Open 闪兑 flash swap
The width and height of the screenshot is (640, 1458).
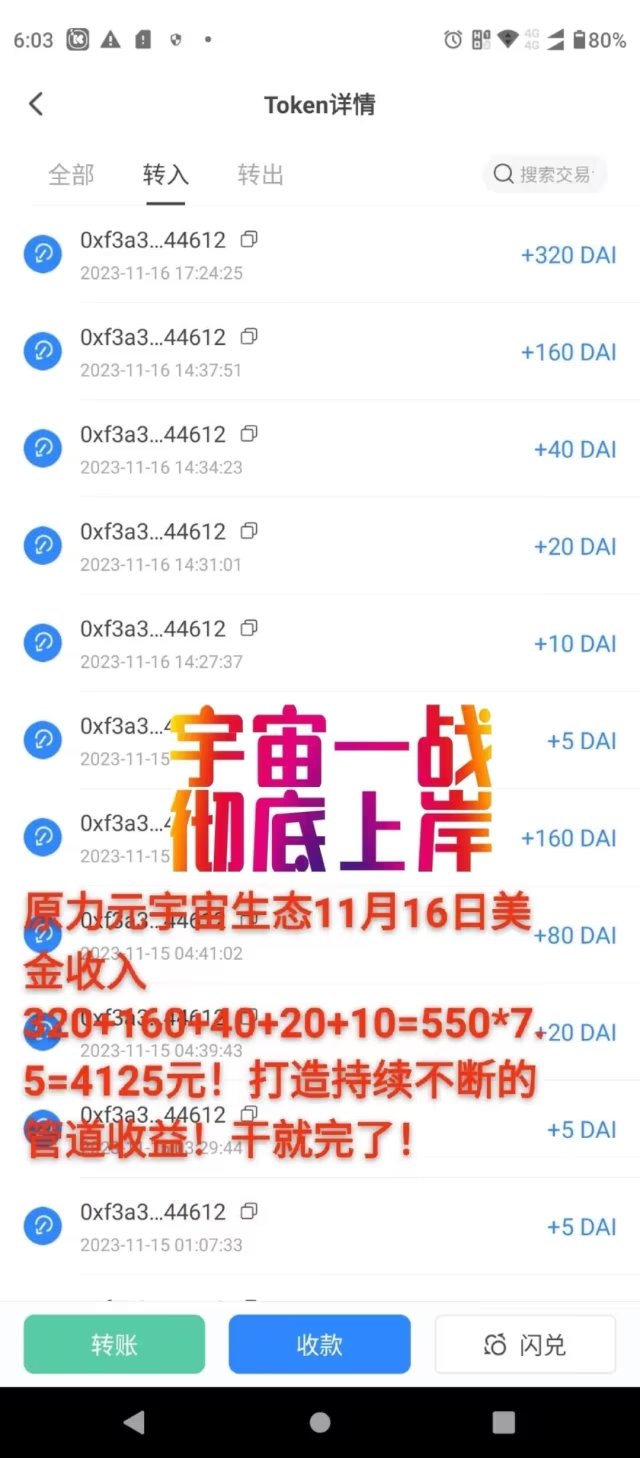[525, 1344]
